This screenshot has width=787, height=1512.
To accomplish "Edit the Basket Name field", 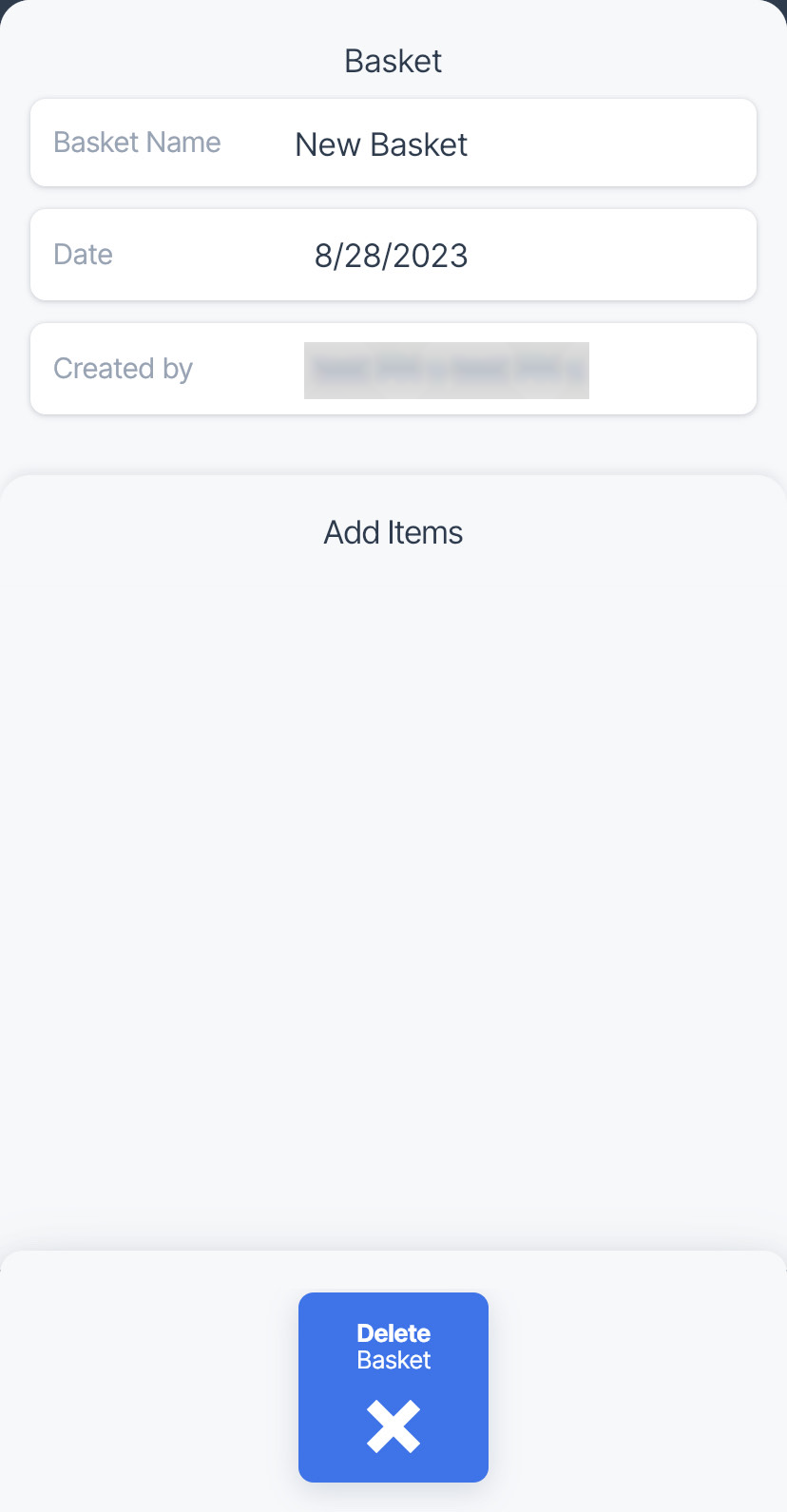I will 393,143.
